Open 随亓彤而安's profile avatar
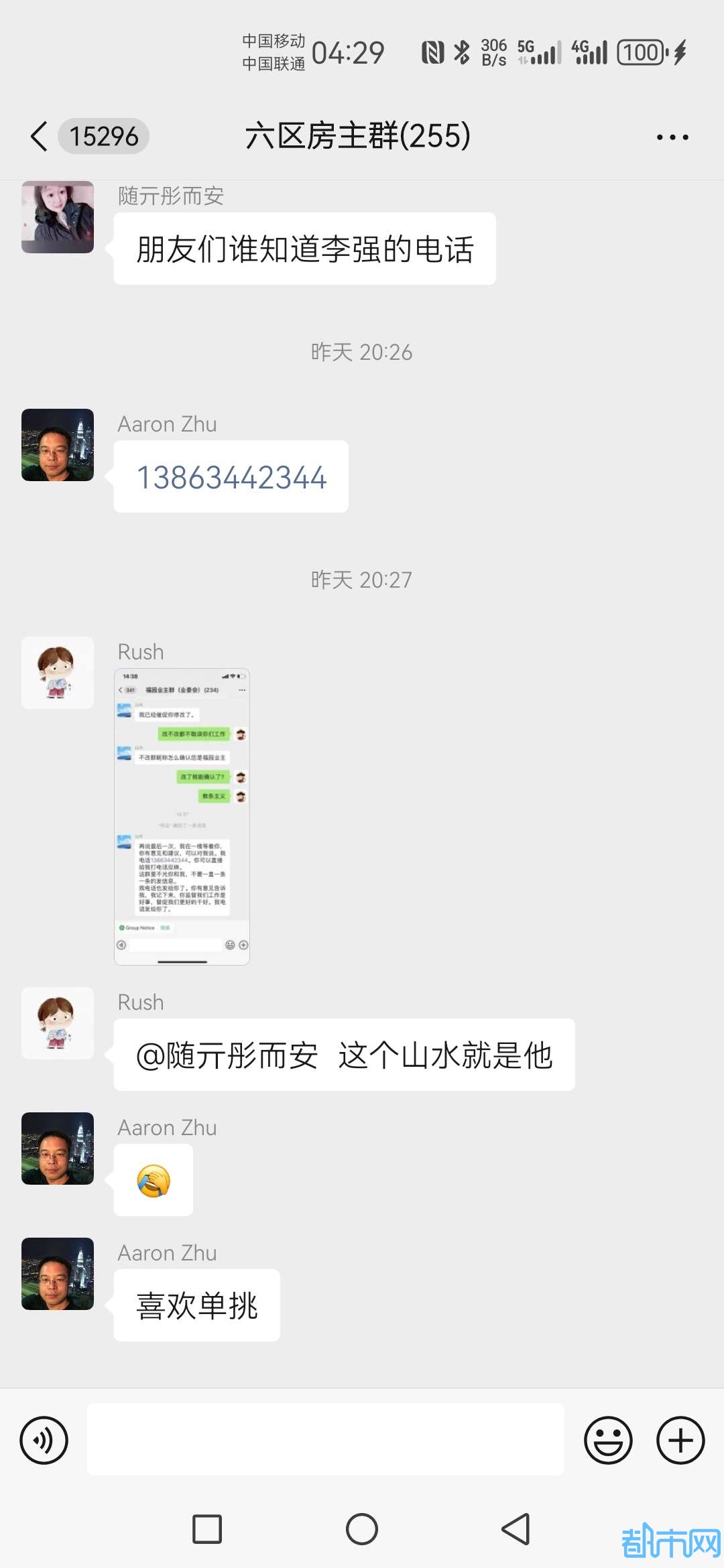This screenshot has height=1568, width=724. point(58,217)
